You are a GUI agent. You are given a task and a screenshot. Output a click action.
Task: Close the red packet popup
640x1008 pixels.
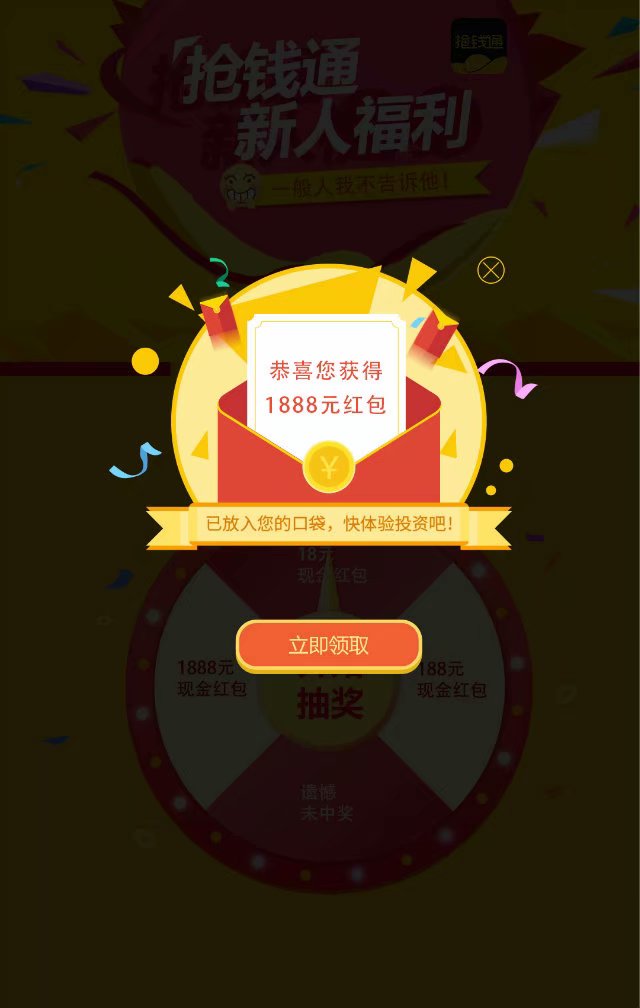tap(491, 270)
